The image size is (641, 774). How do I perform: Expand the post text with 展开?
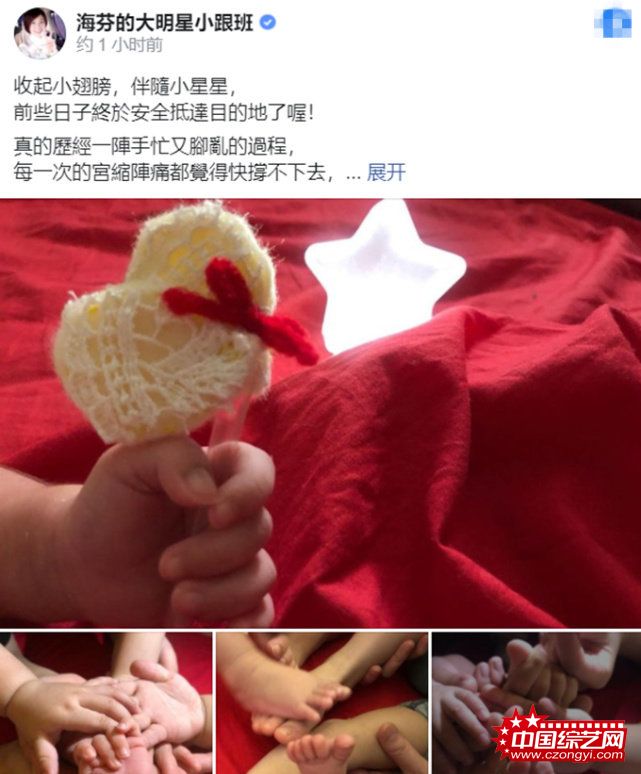coord(386,172)
